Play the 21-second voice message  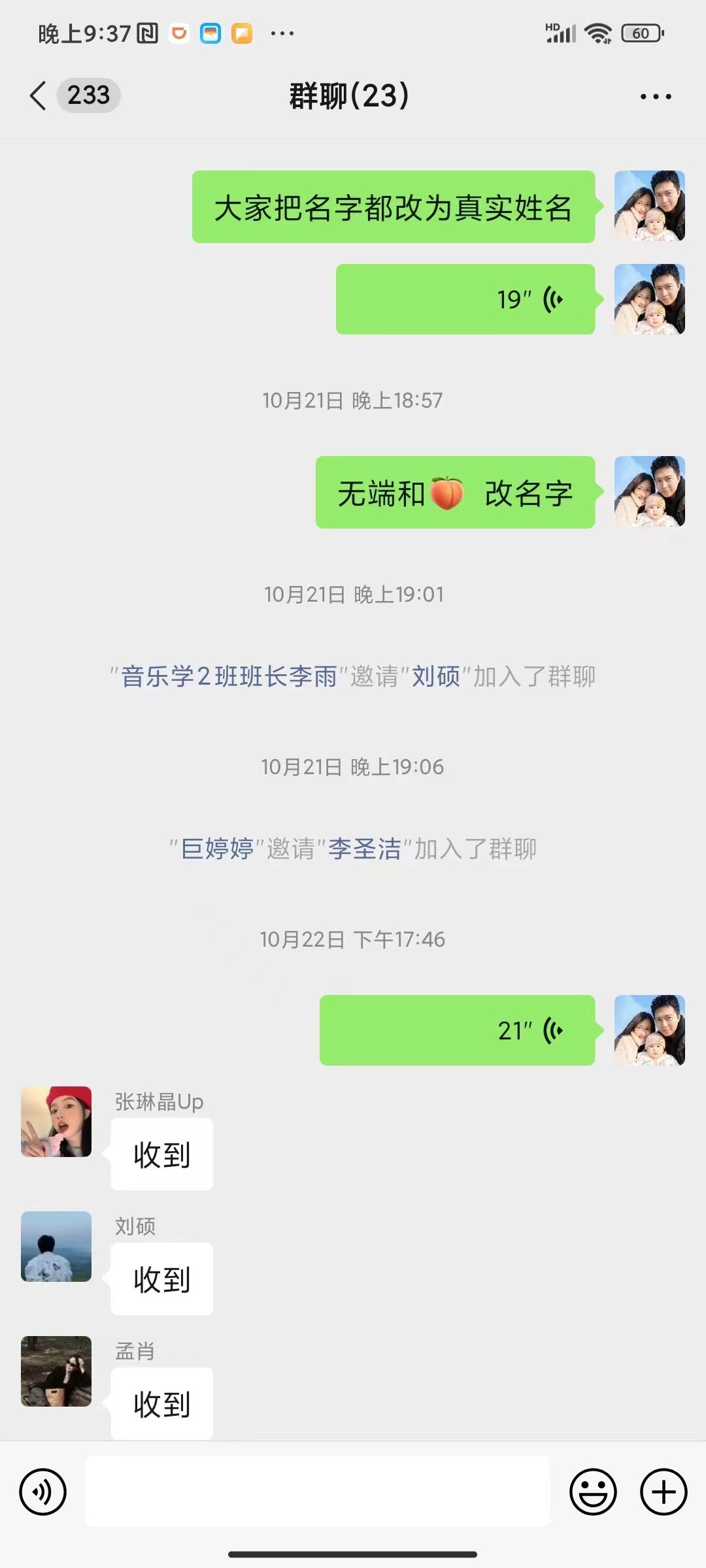click(x=457, y=1030)
